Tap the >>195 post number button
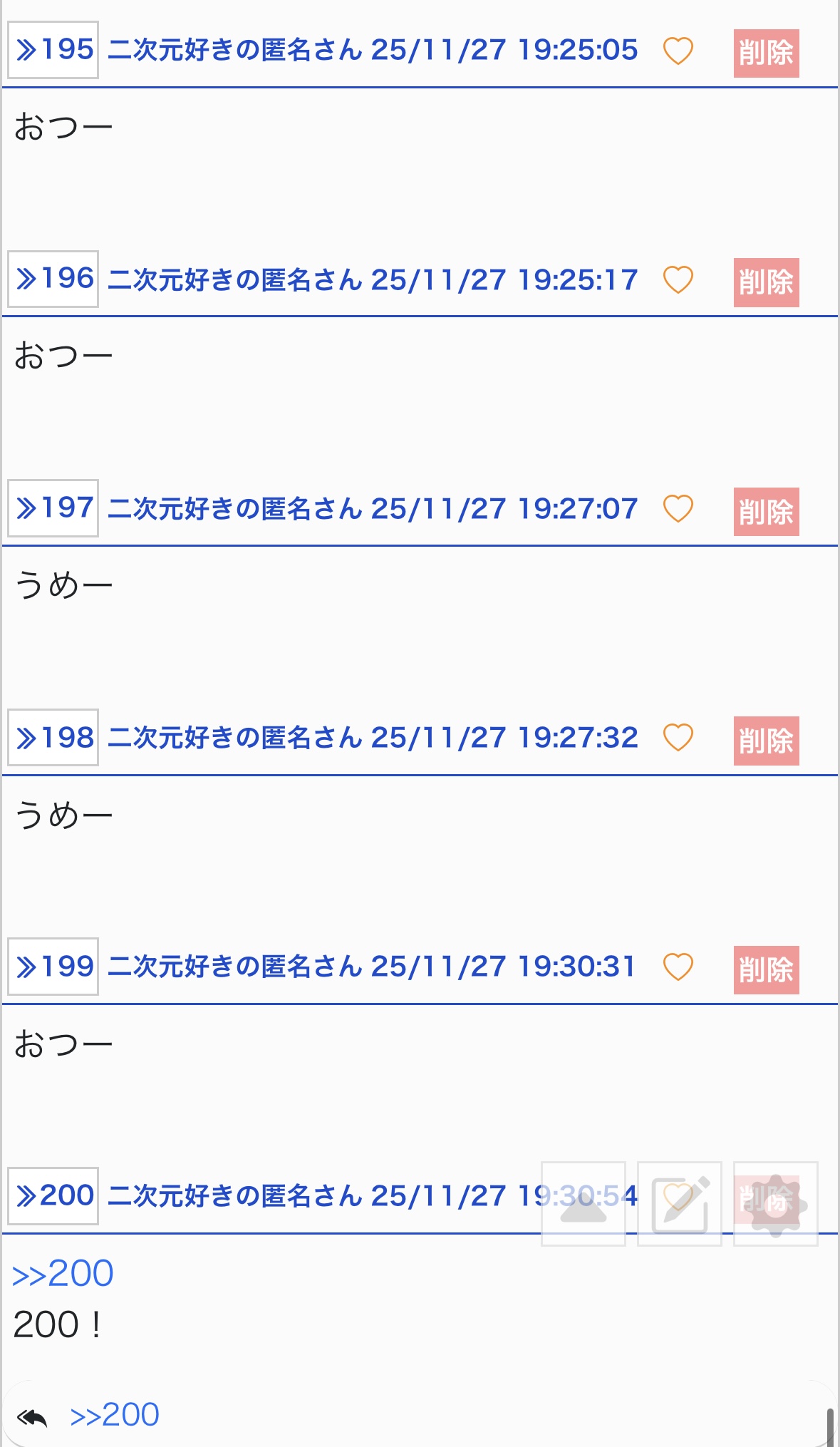This screenshot has width=840, height=1447. point(53,50)
